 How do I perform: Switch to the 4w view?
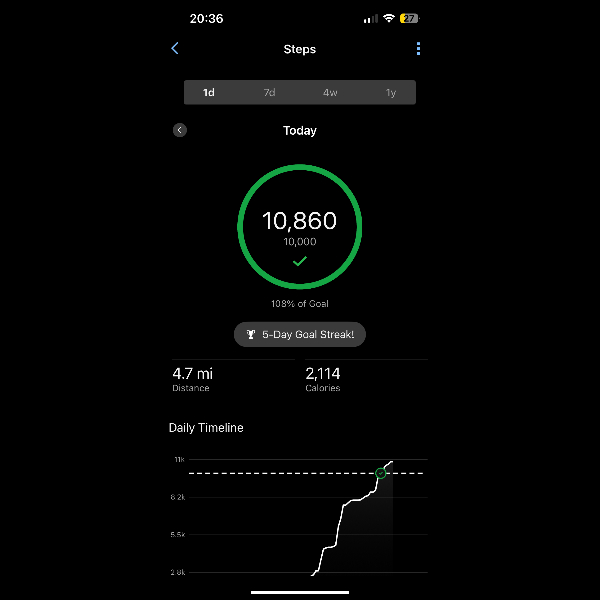pyautogui.click(x=330, y=92)
